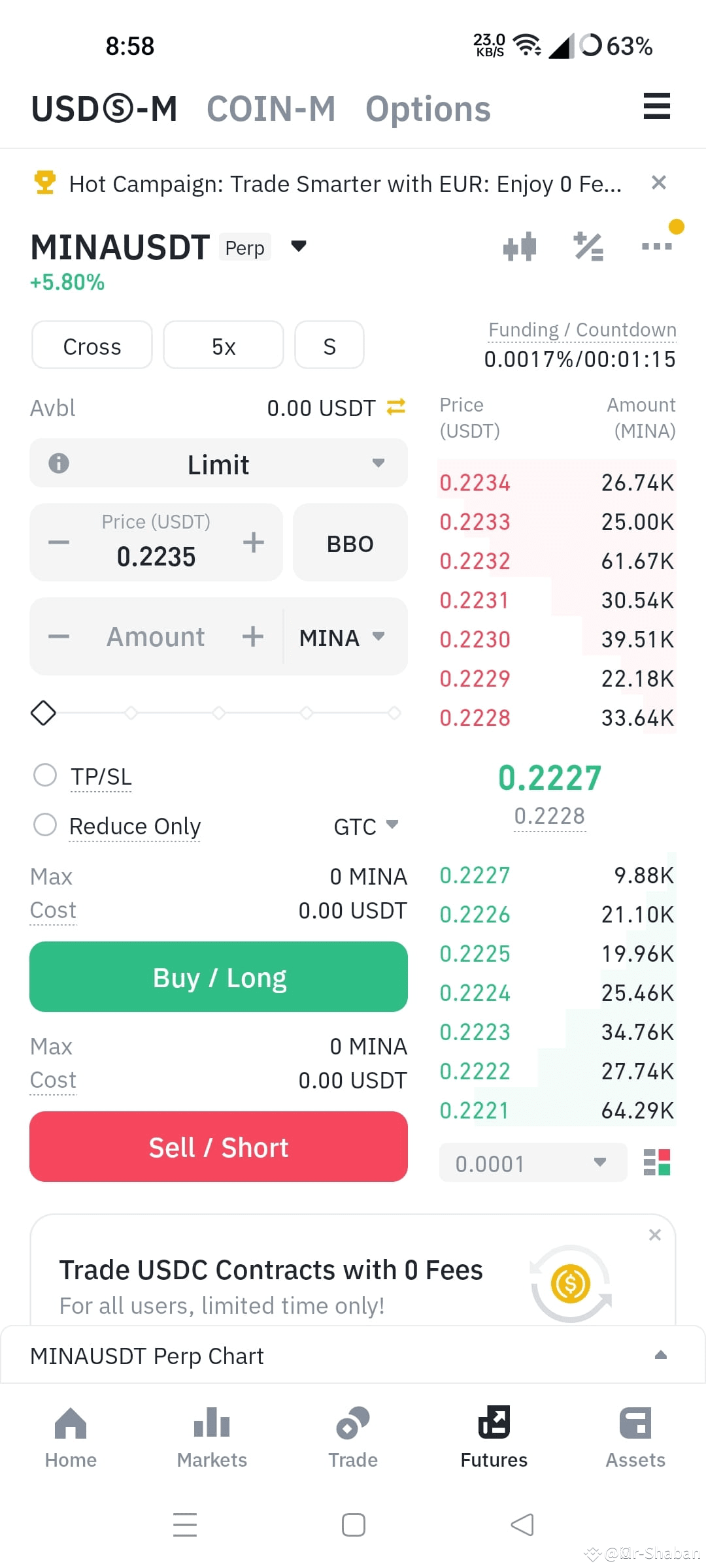Click the Buy / Long button
Image resolution: width=706 pixels, height=1568 pixels.
pyautogui.click(x=218, y=977)
